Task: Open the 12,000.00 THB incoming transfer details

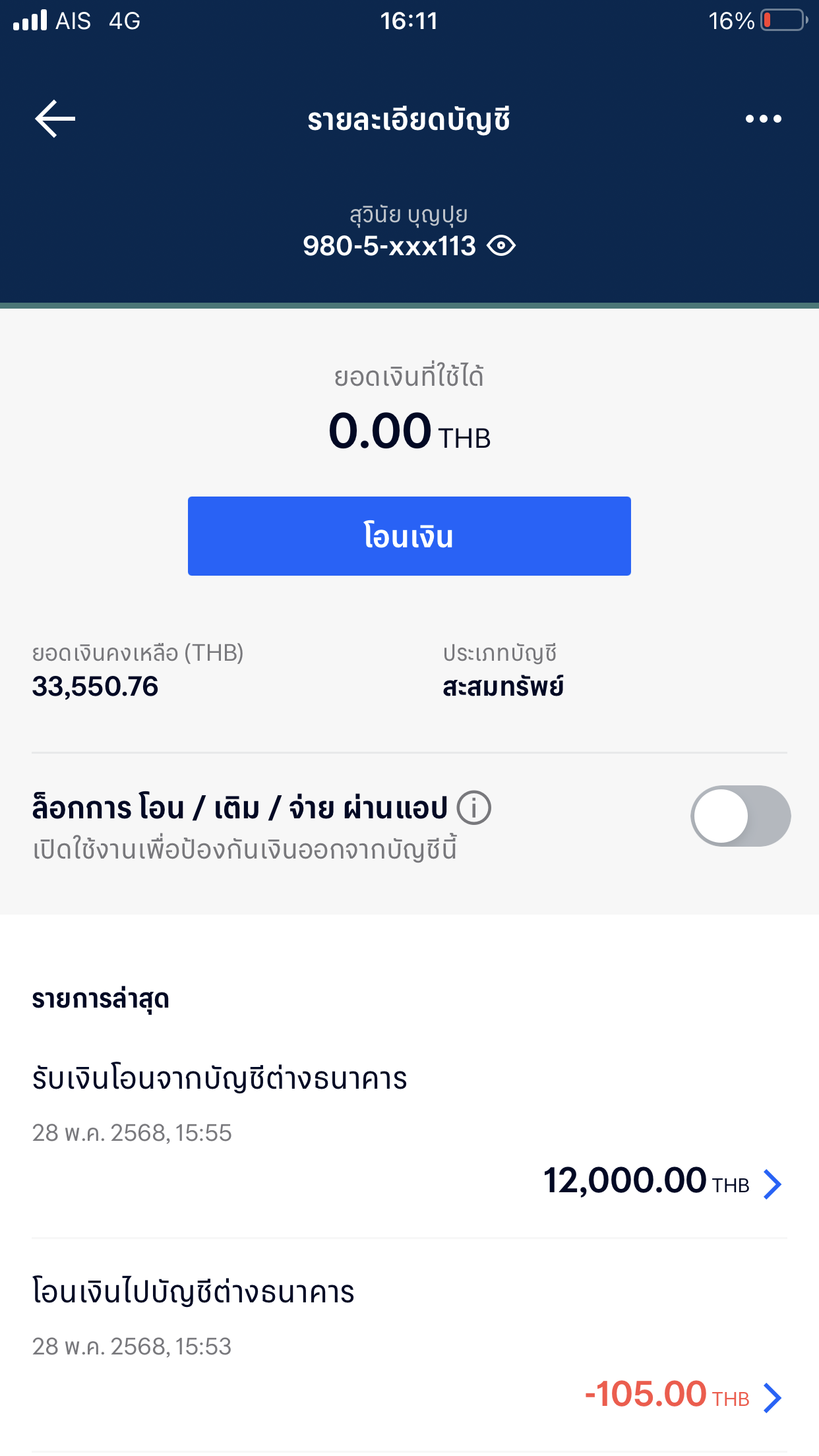Action: (x=409, y=1131)
